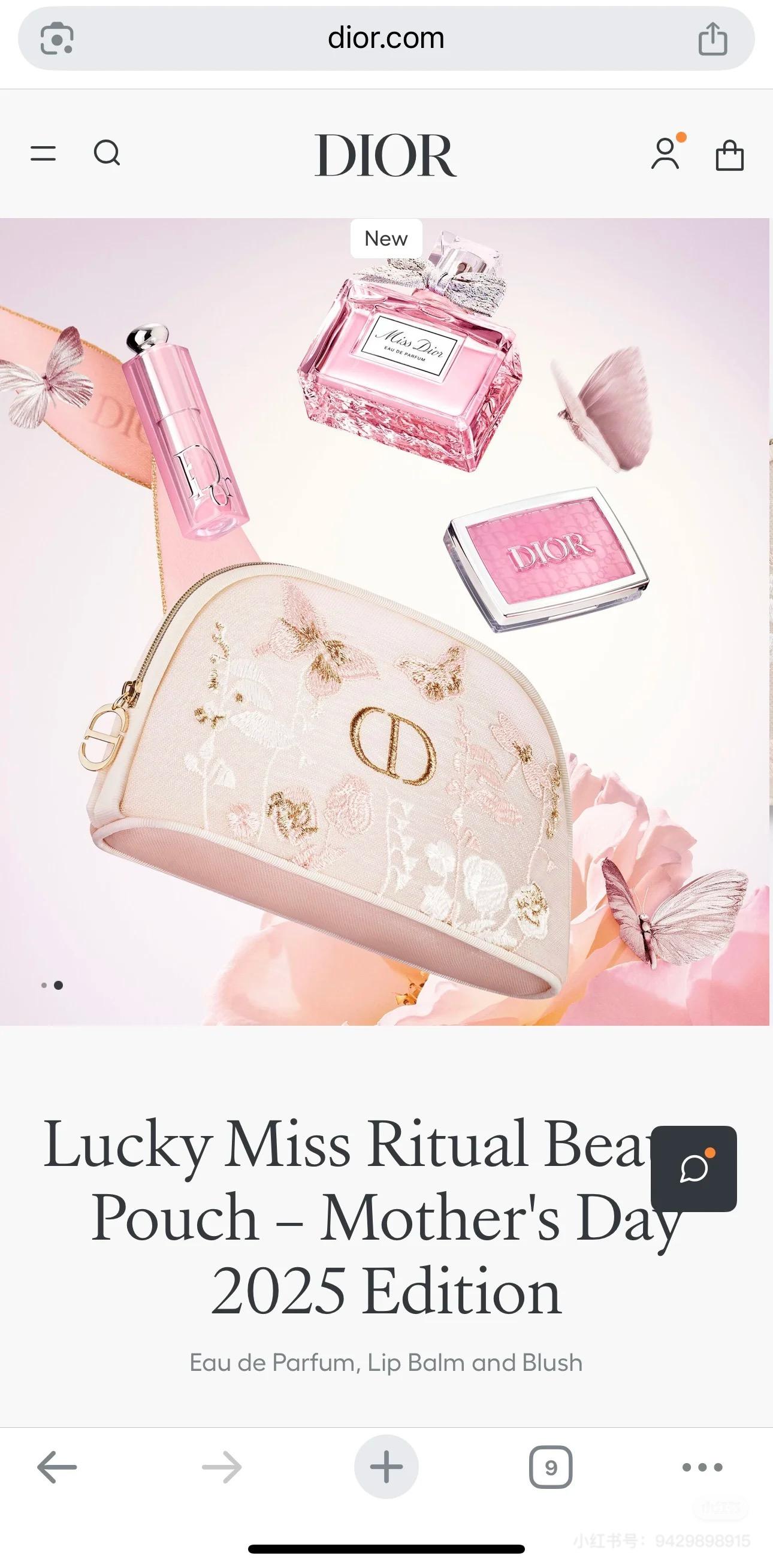Open the browser three-dot menu
This screenshot has height=1568, width=773.
point(702,1467)
